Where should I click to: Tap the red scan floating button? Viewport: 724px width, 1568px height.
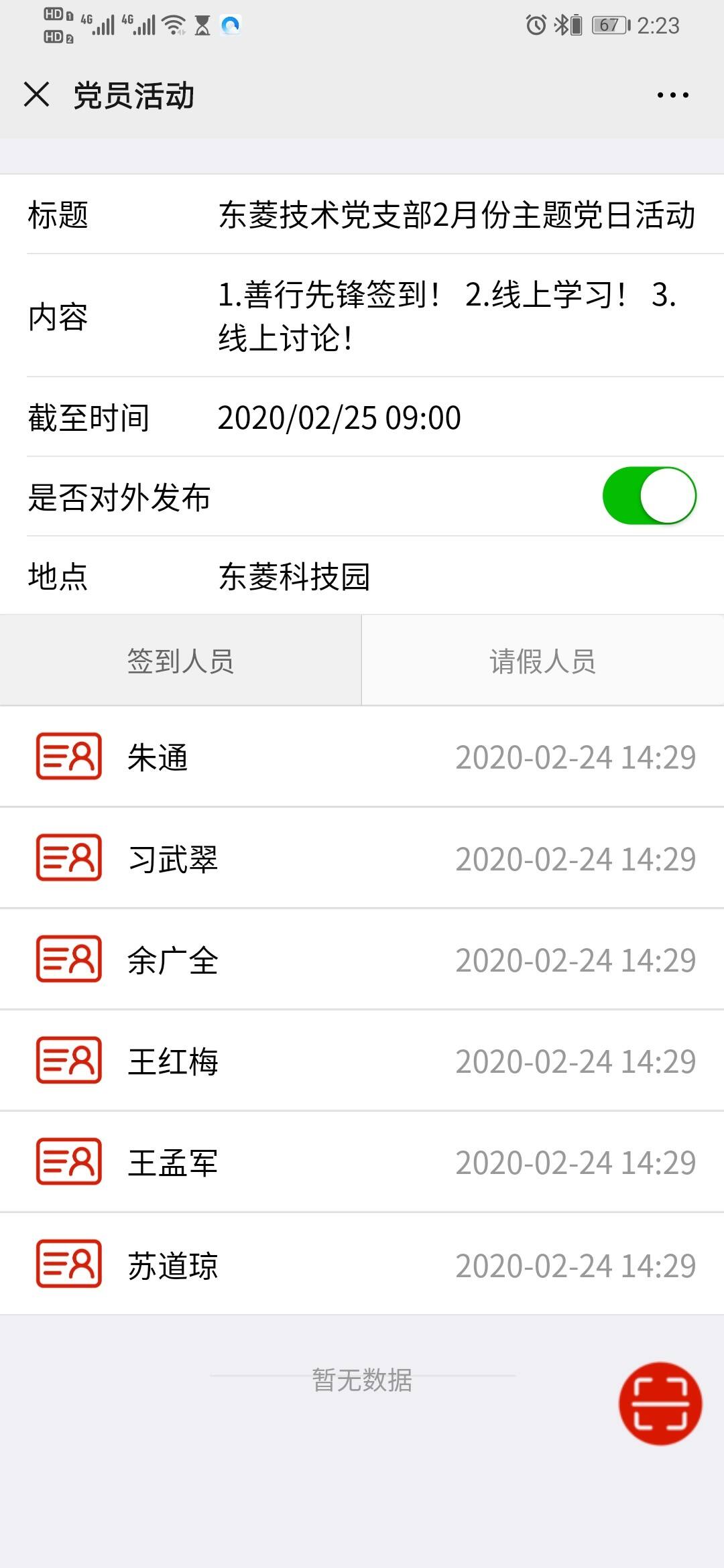click(660, 1403)
